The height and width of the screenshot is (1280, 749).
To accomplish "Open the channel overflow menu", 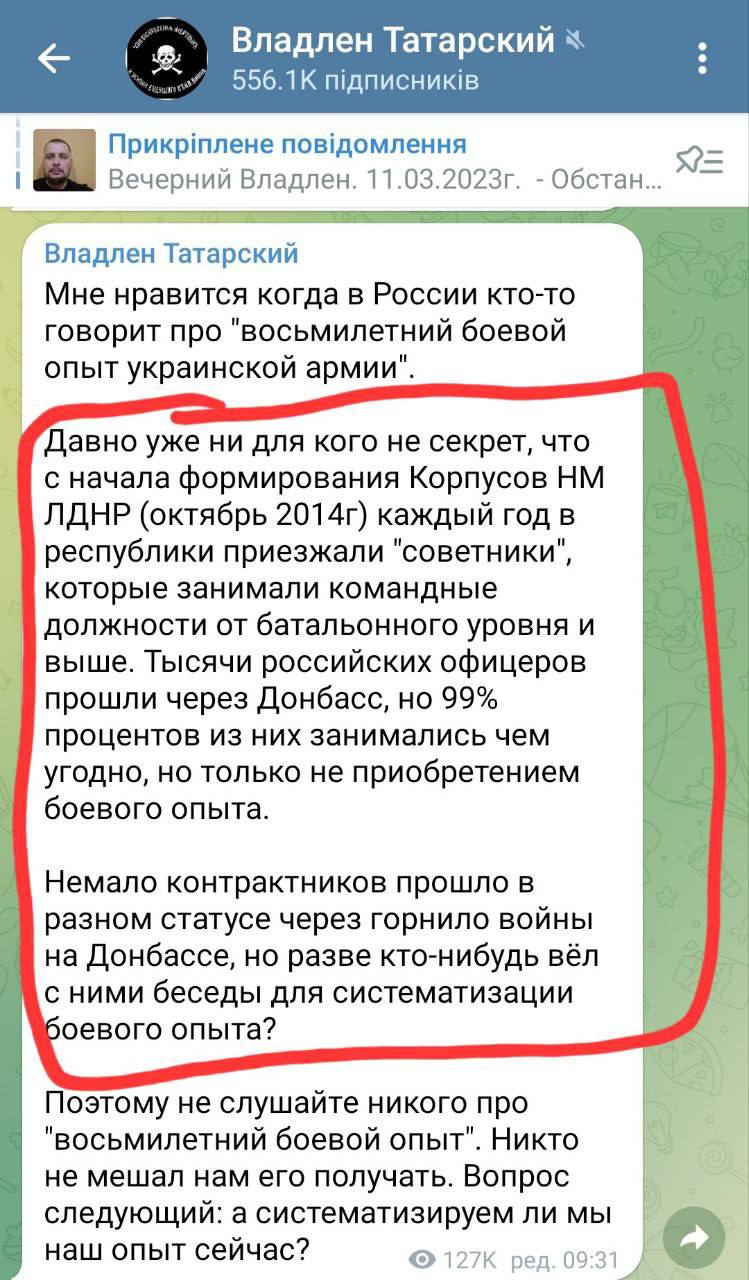I will [x=704, y=58].
